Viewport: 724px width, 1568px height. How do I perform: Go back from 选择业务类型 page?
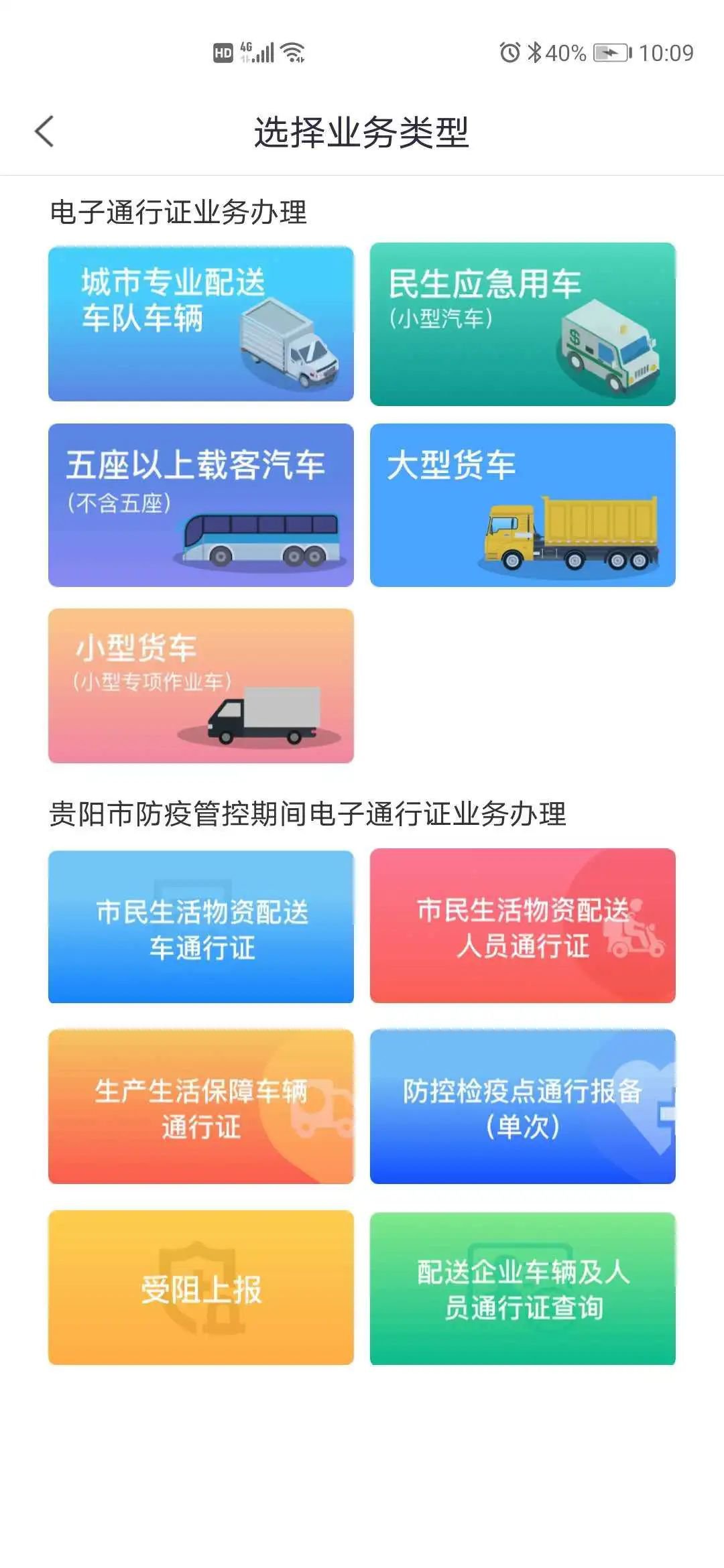(x=44, y=131)
